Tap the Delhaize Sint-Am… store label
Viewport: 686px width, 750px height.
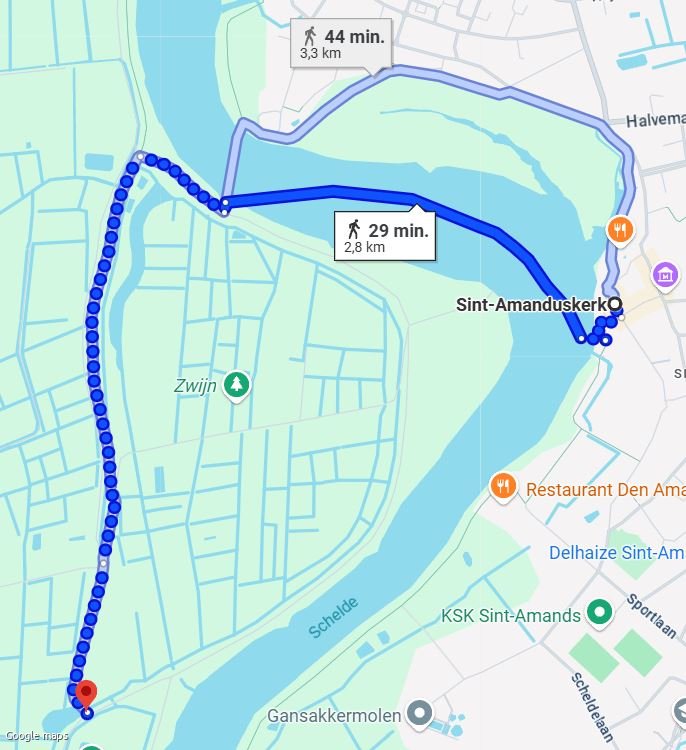point(617,553)
